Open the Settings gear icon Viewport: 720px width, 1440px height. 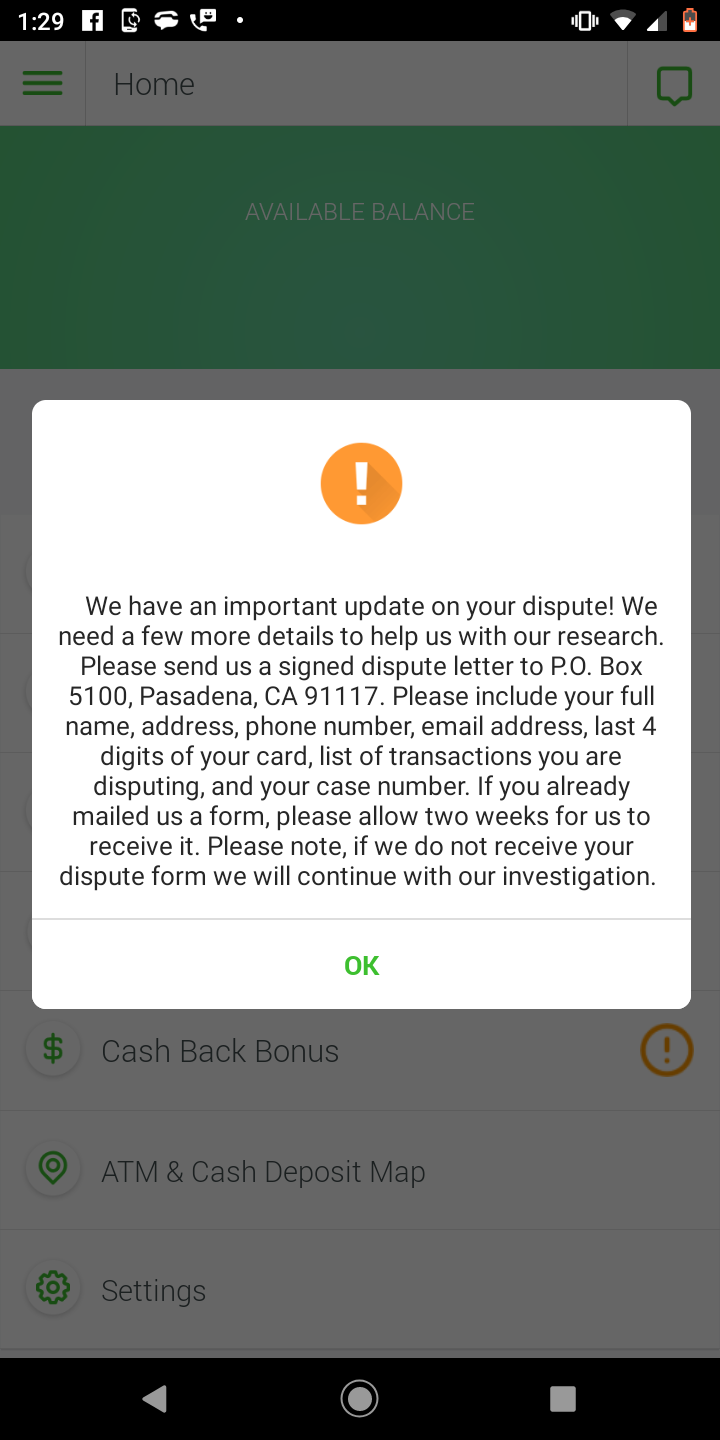point(52,1288)
